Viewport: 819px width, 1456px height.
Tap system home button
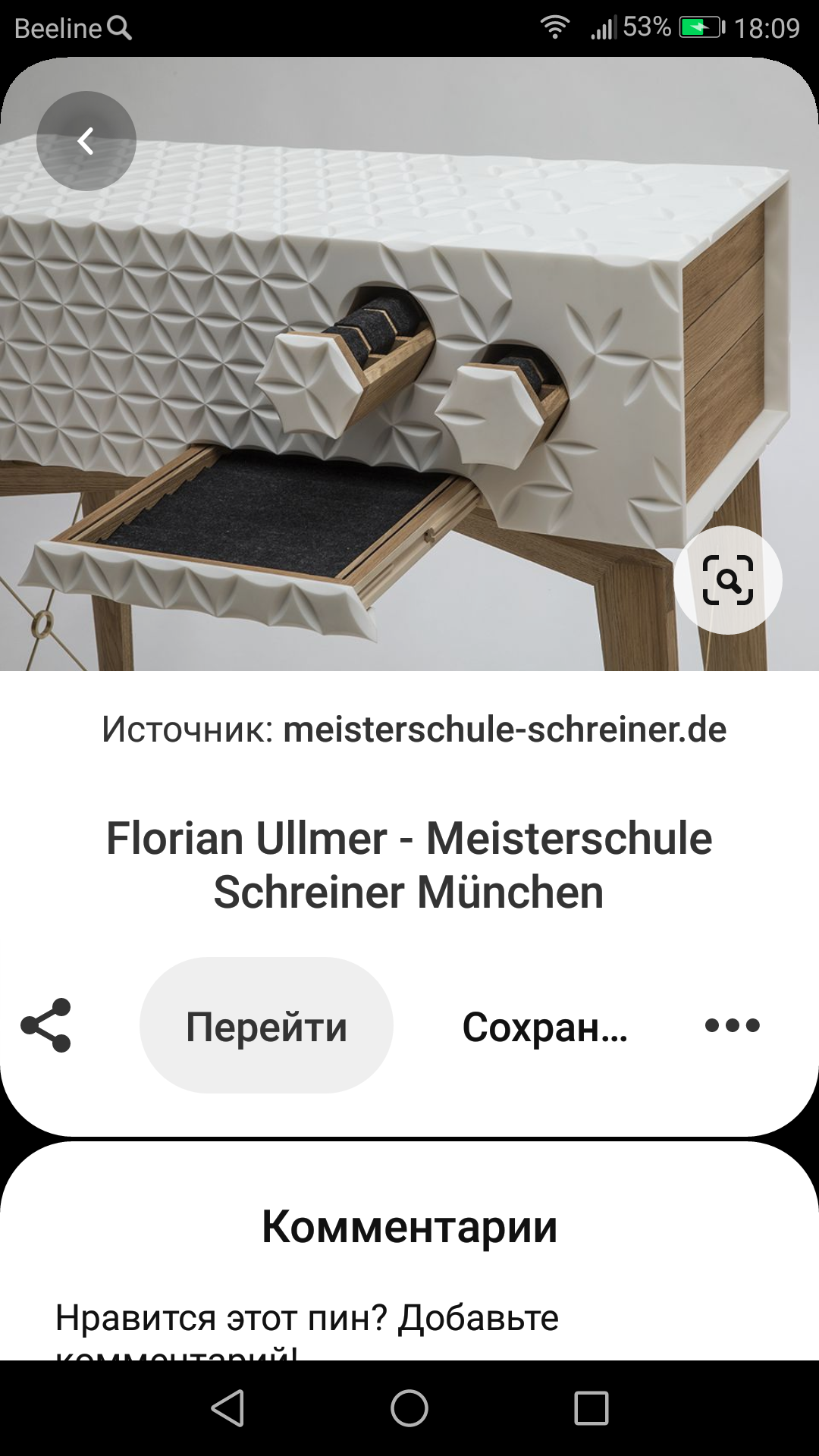409,1408
